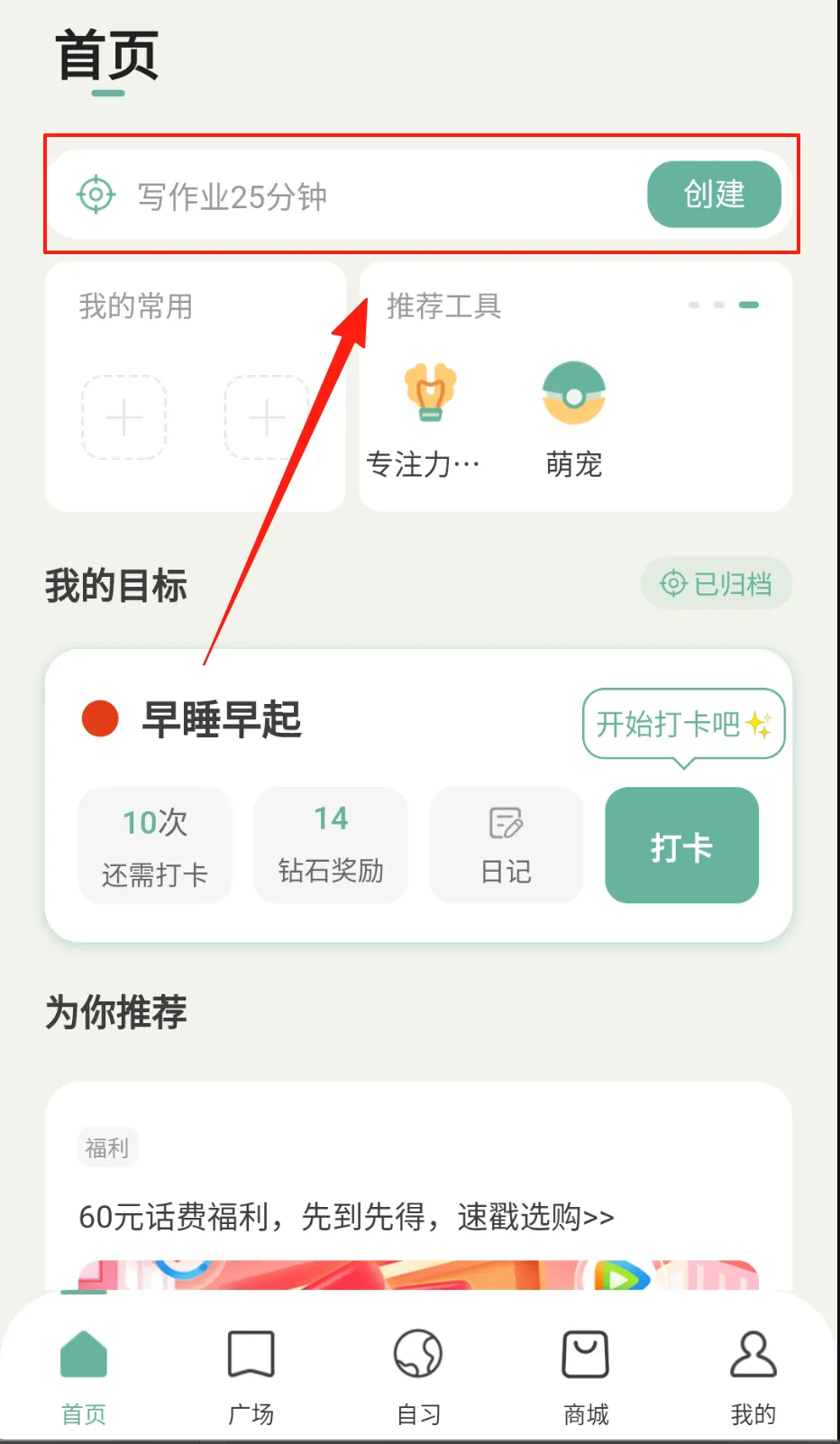Open the 萌宠 pet tool icon
The image size is (840, 1444).
[x=574, y=391]
